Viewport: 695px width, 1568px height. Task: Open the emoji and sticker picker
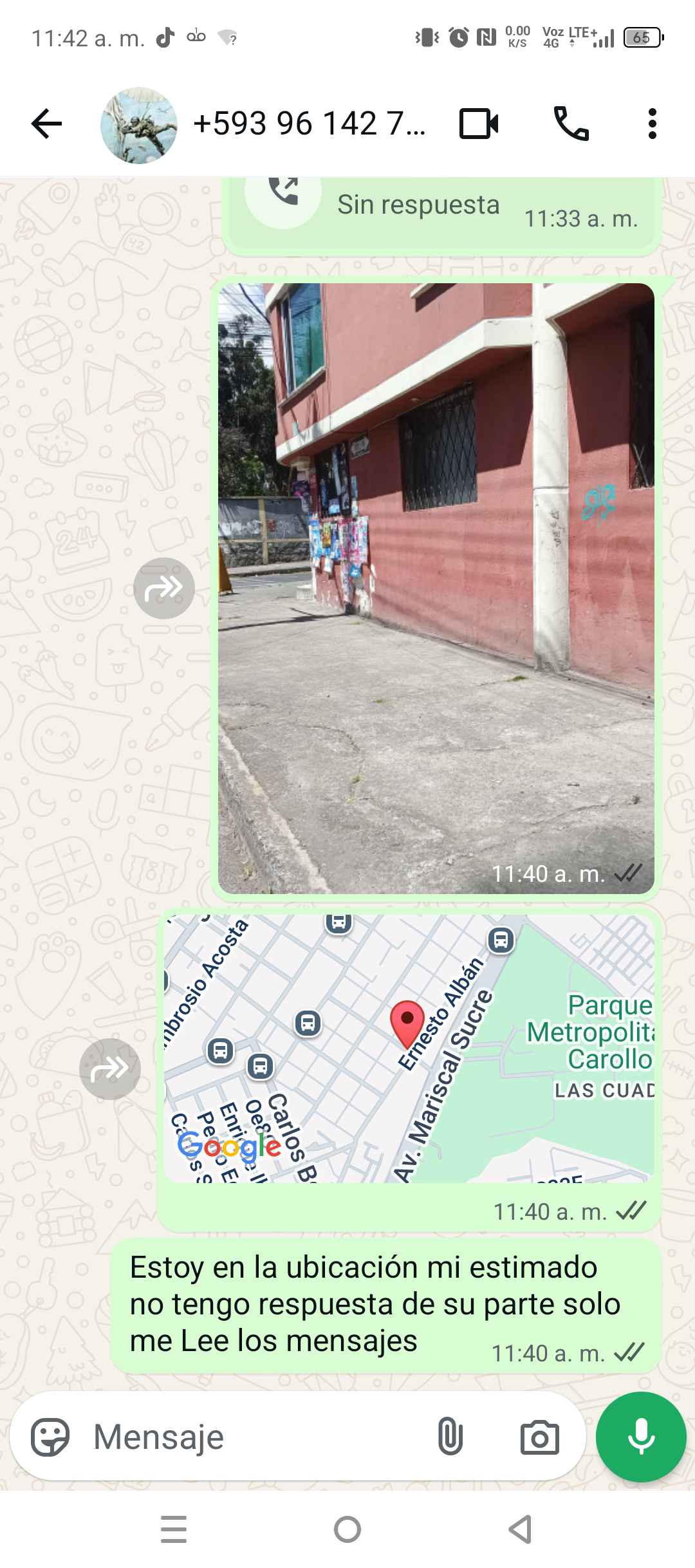pyautogui.click(x=50, y=1437)
